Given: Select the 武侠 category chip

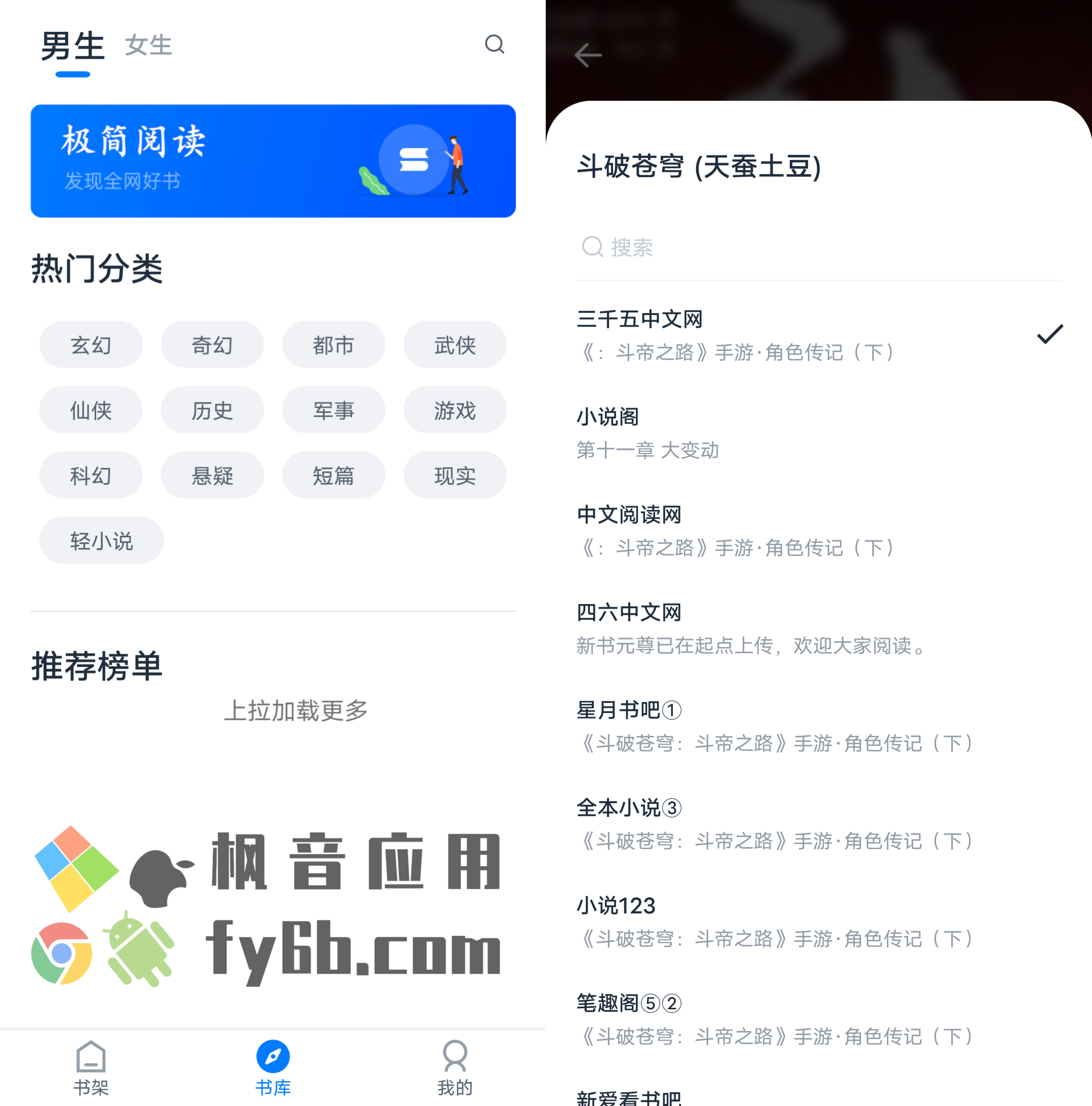Looking at the screenshot, I should pos(455,345).
